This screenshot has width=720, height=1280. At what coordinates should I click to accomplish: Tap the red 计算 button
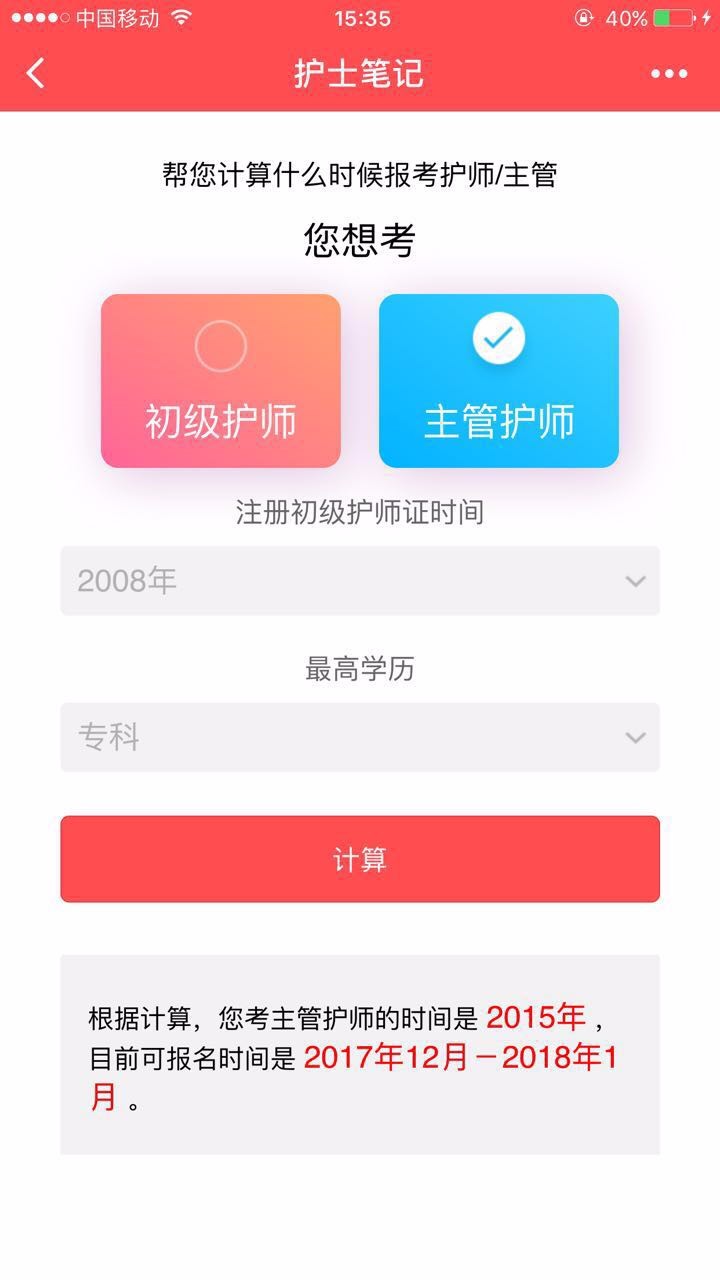pos(360,860)
